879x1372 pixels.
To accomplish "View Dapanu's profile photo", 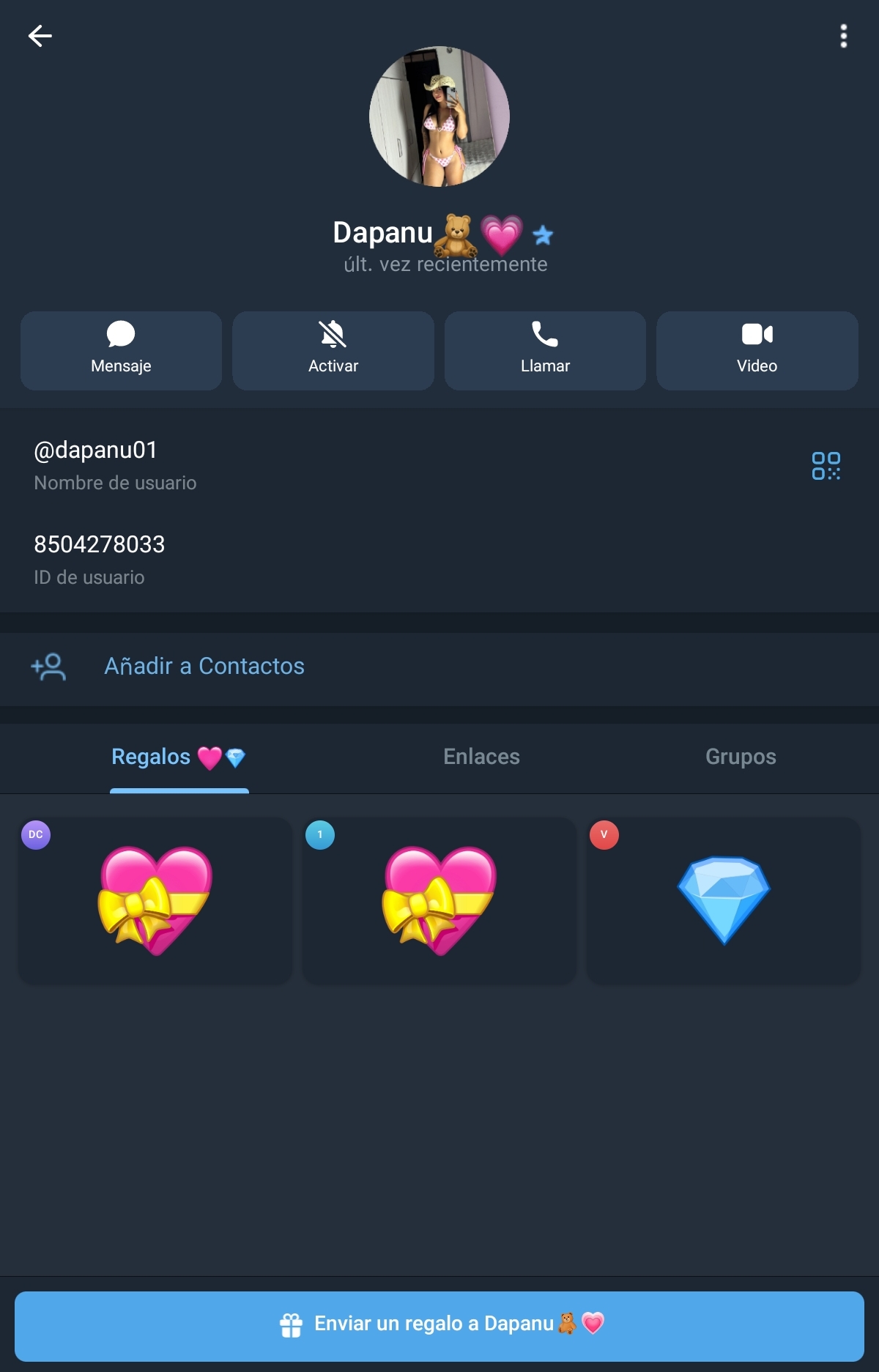I will point(439,116).
